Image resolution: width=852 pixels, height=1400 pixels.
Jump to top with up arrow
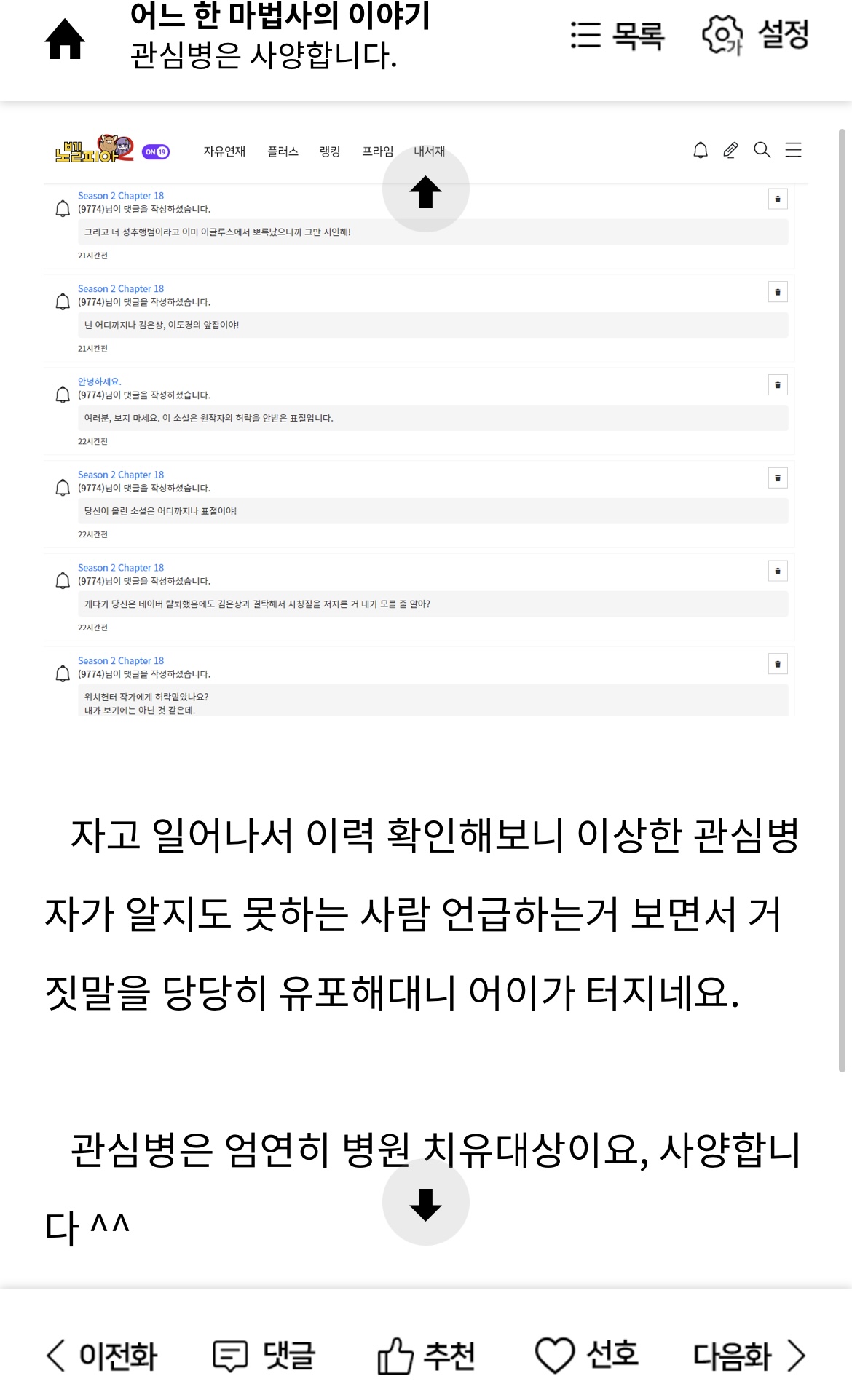pos(425,189)
